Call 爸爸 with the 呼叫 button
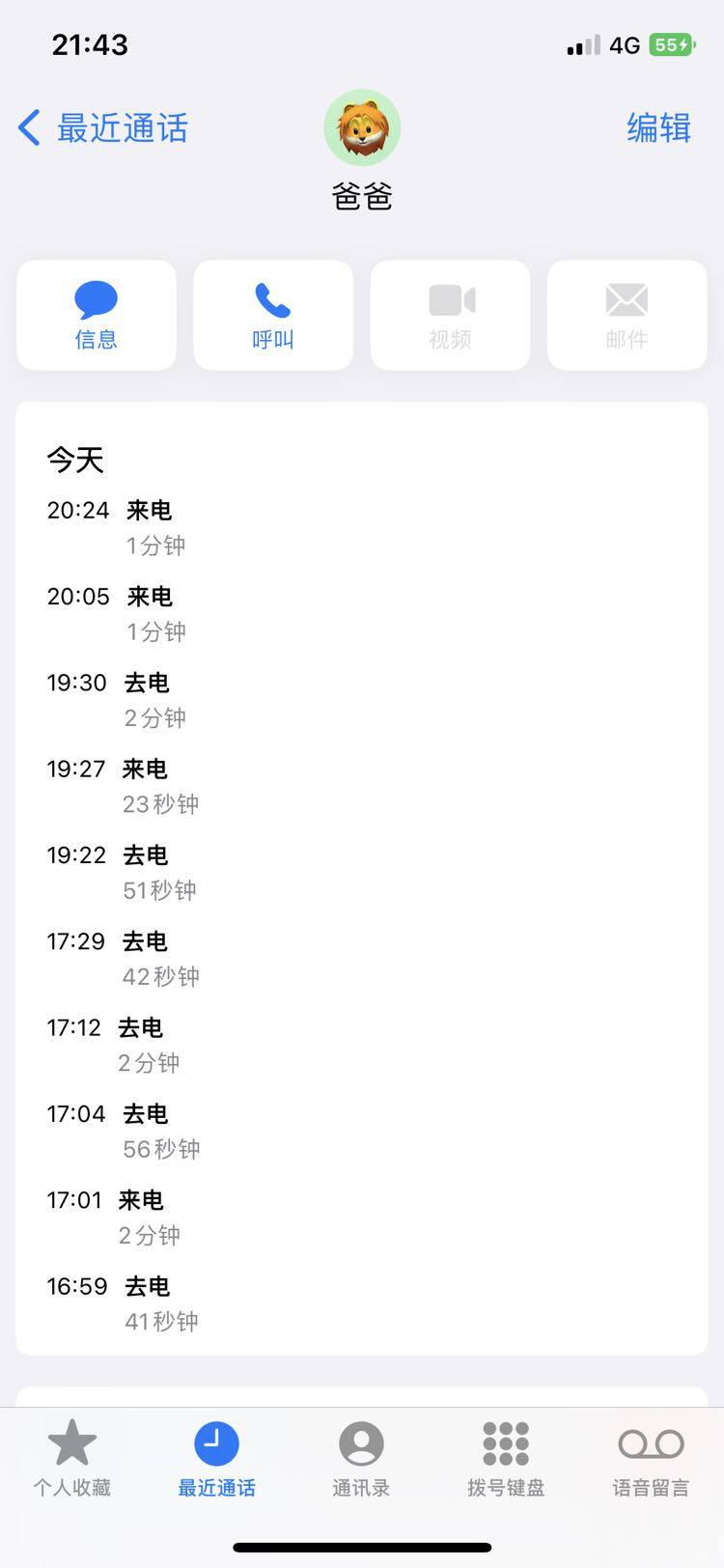724x1568 pixels. click(x=273, y=315)
